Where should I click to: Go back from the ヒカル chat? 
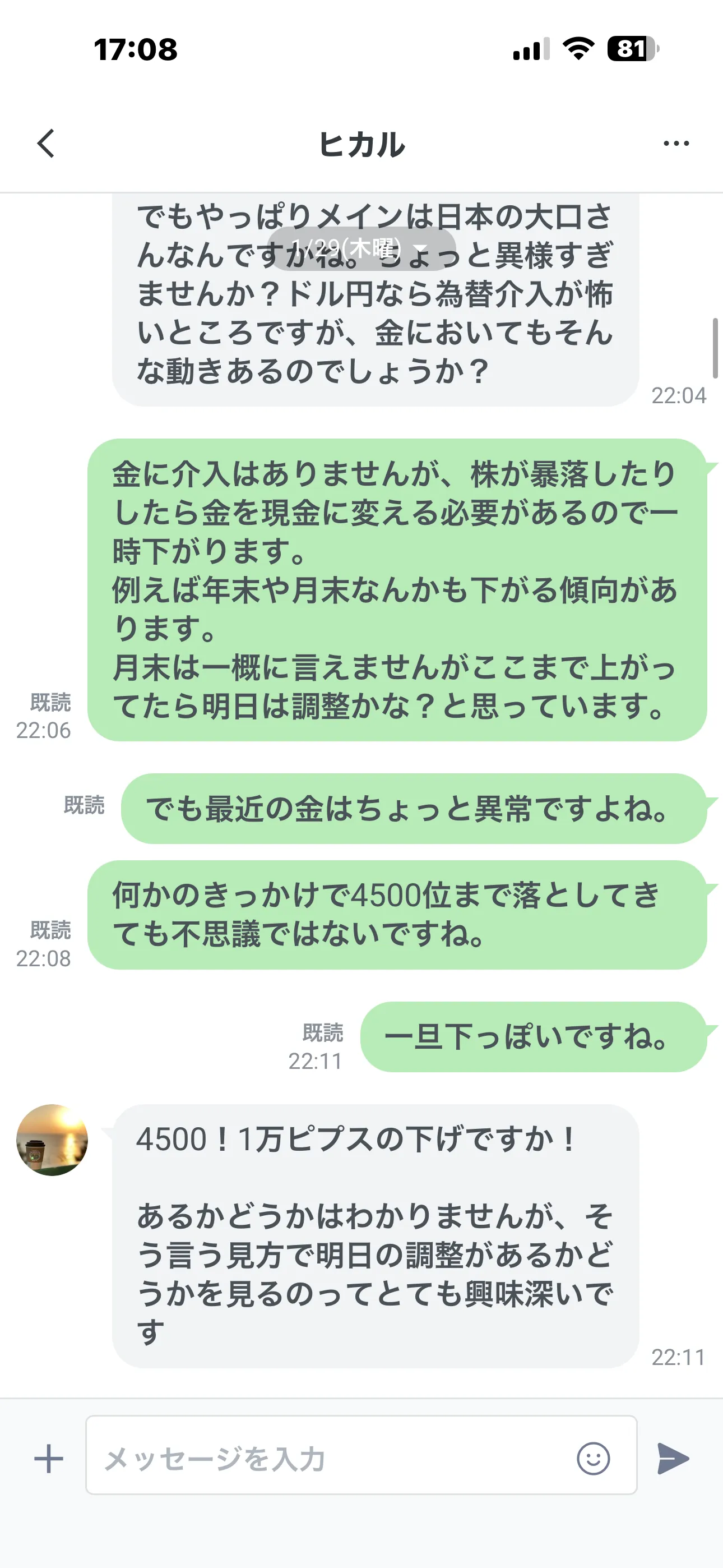coord(47,144)
